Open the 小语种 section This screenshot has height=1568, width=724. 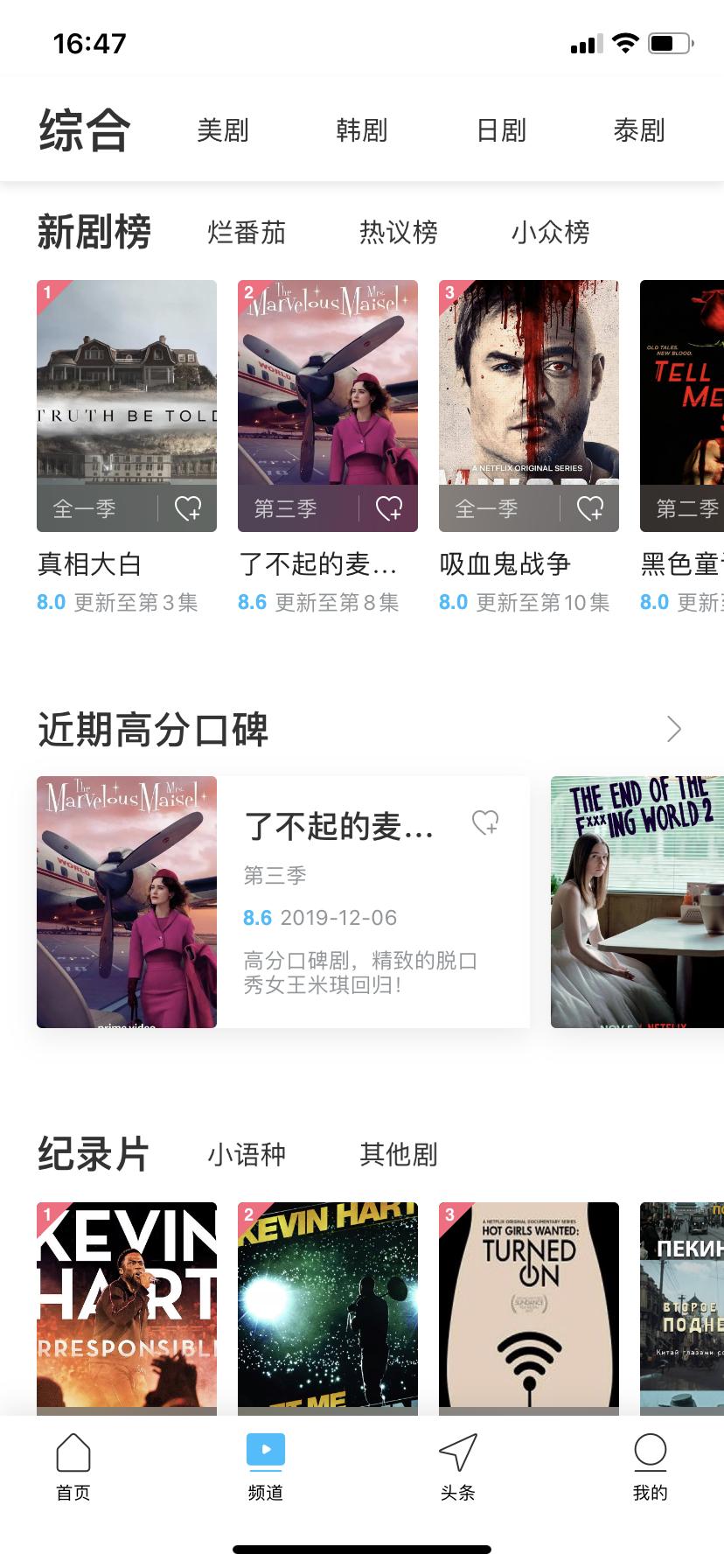247,1154
